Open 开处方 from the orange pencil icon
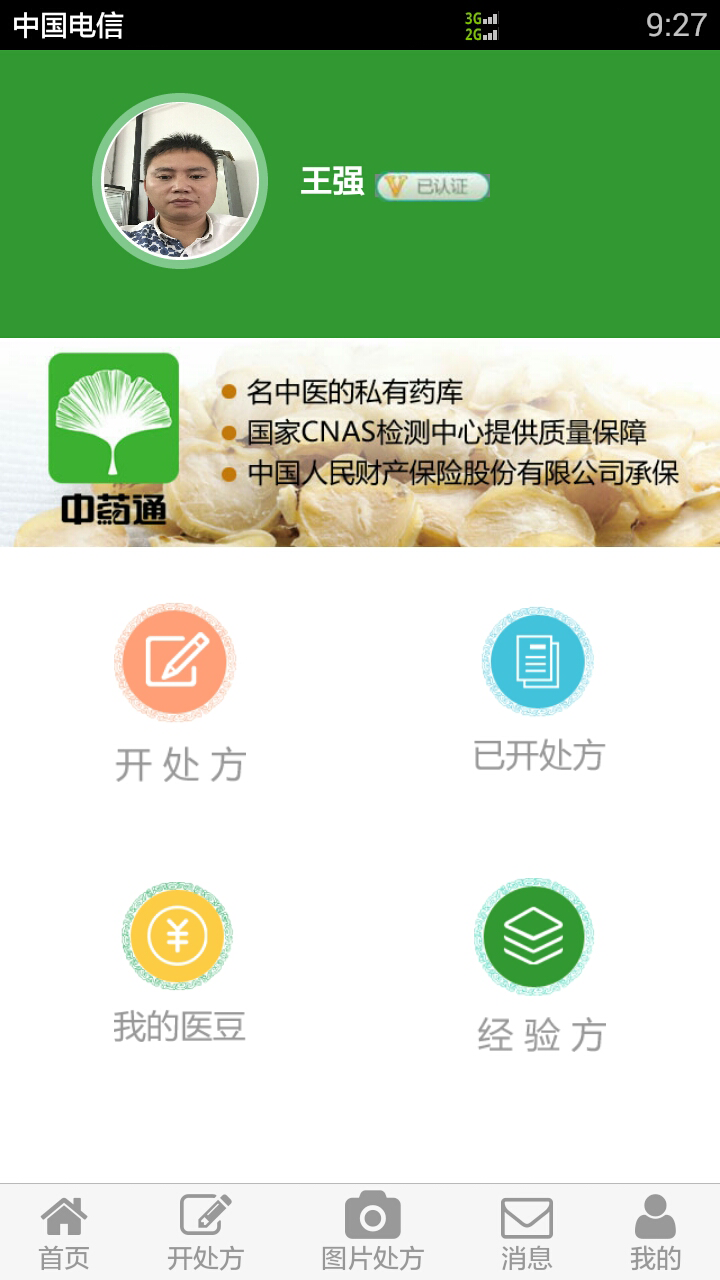 pos(175,660)
